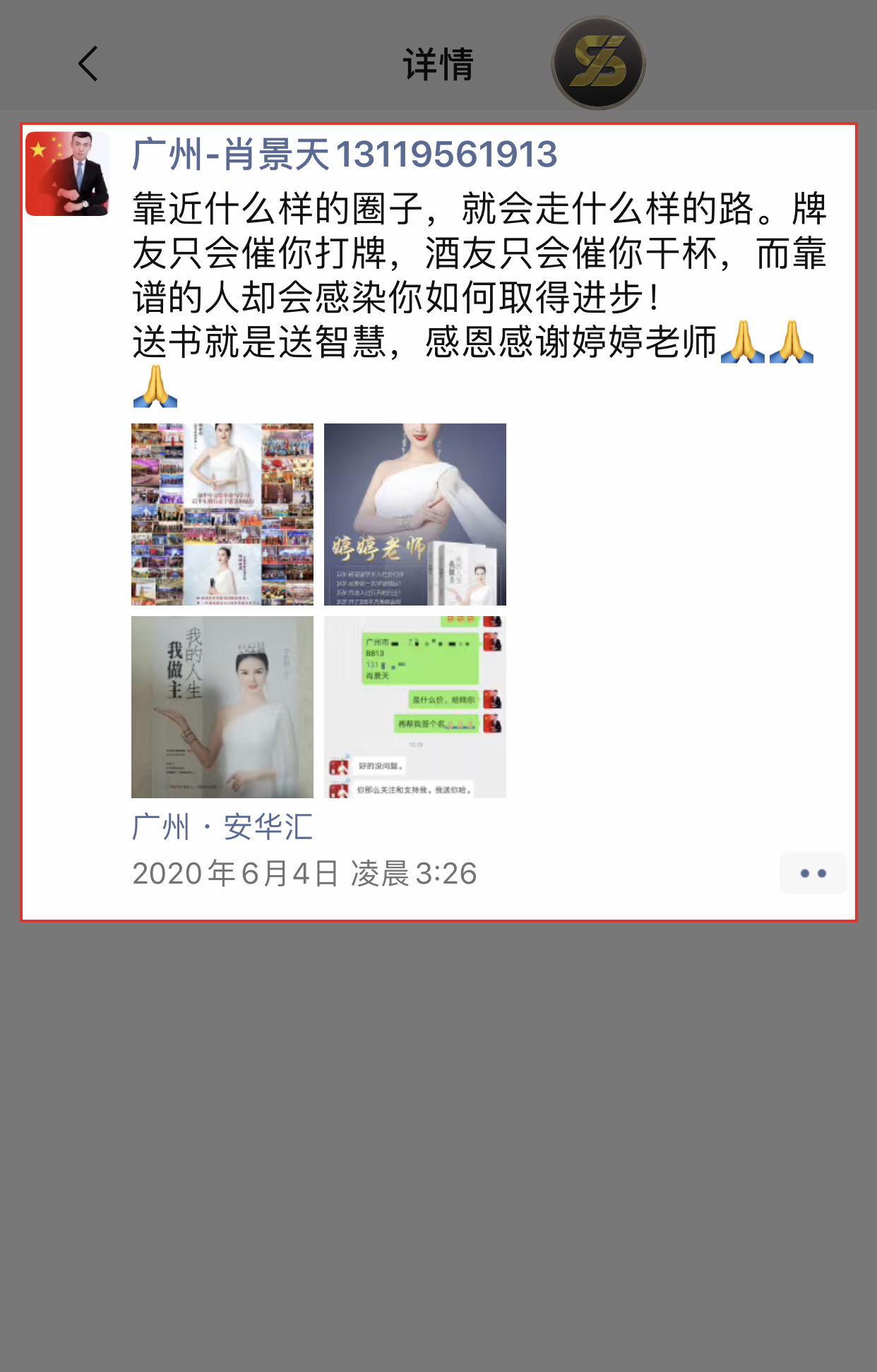
Task: Open the poster's name 广州-肖景天 13119561913
Action: (x=345, y=155)
